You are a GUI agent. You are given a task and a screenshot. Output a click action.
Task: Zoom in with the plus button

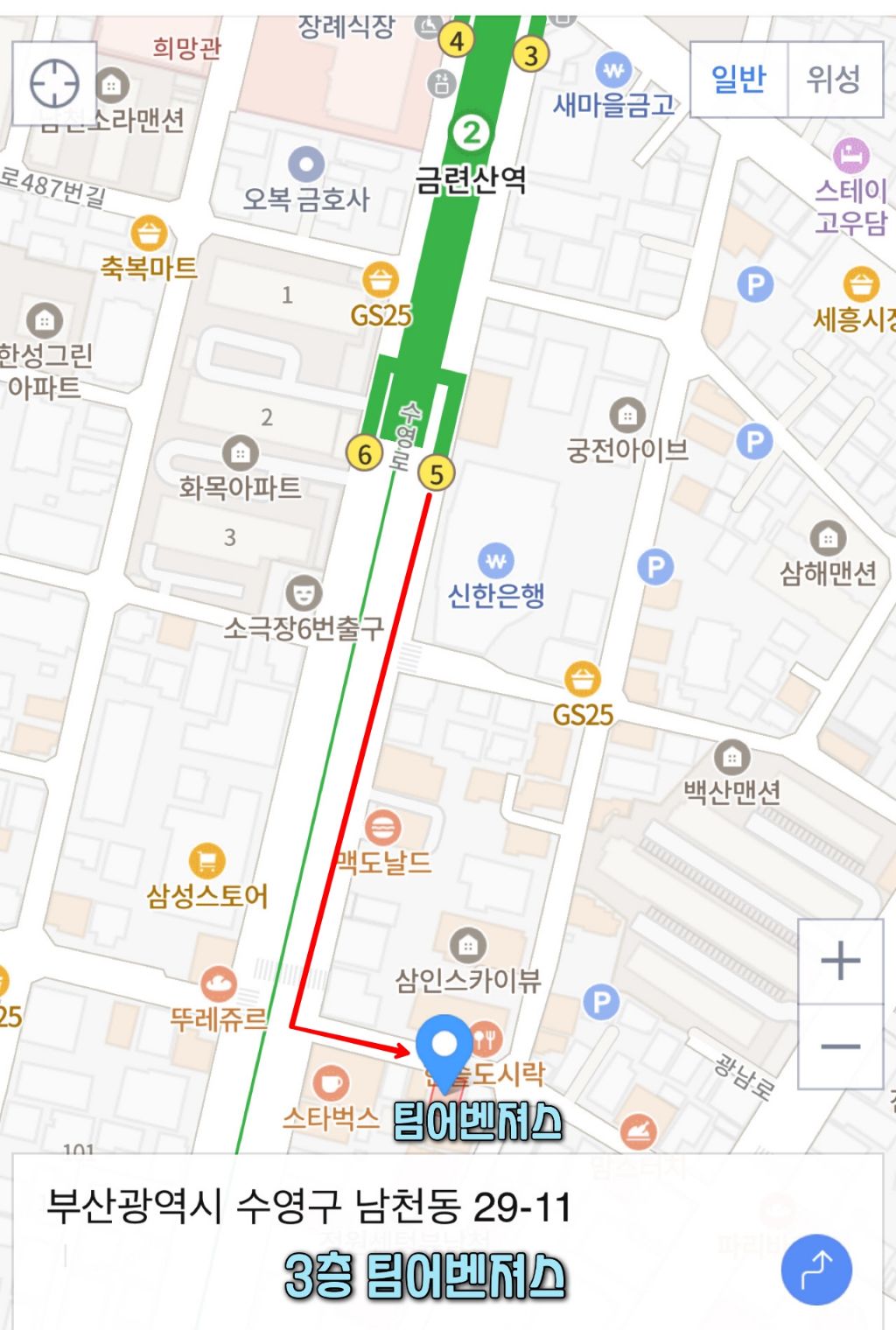840,961
